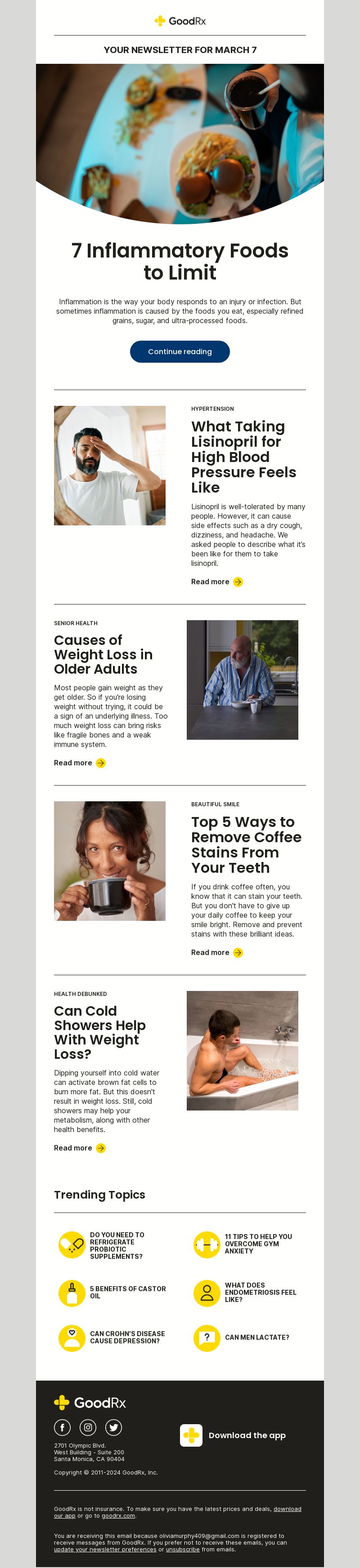Viewport: 360px width, 1568px height.
Task: Visit GoodRx's Instagram profile
Action: coord(88,1427)
